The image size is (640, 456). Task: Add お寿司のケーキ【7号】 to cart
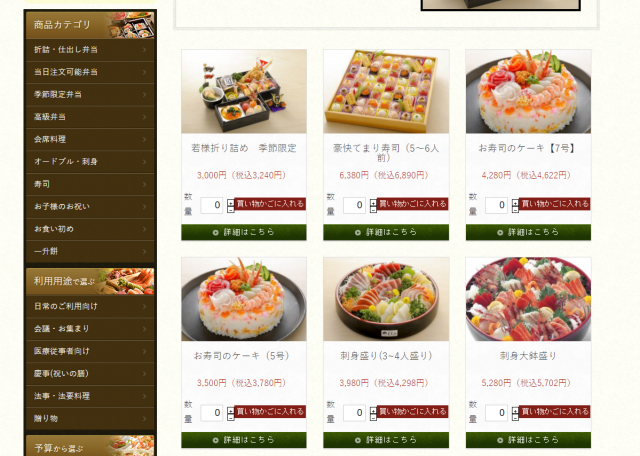tap(555, 204)
